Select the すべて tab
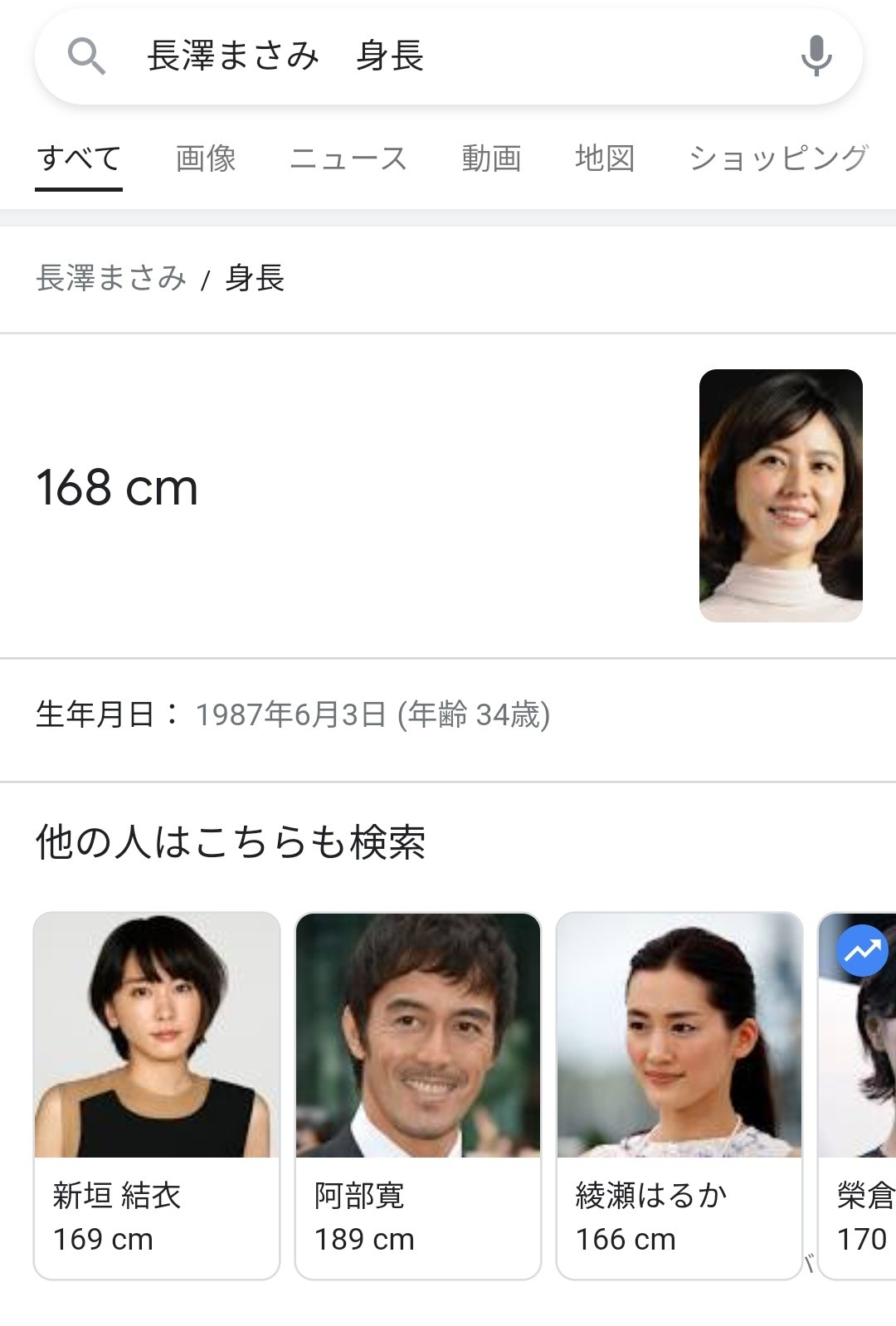 (x=79, y=158)
